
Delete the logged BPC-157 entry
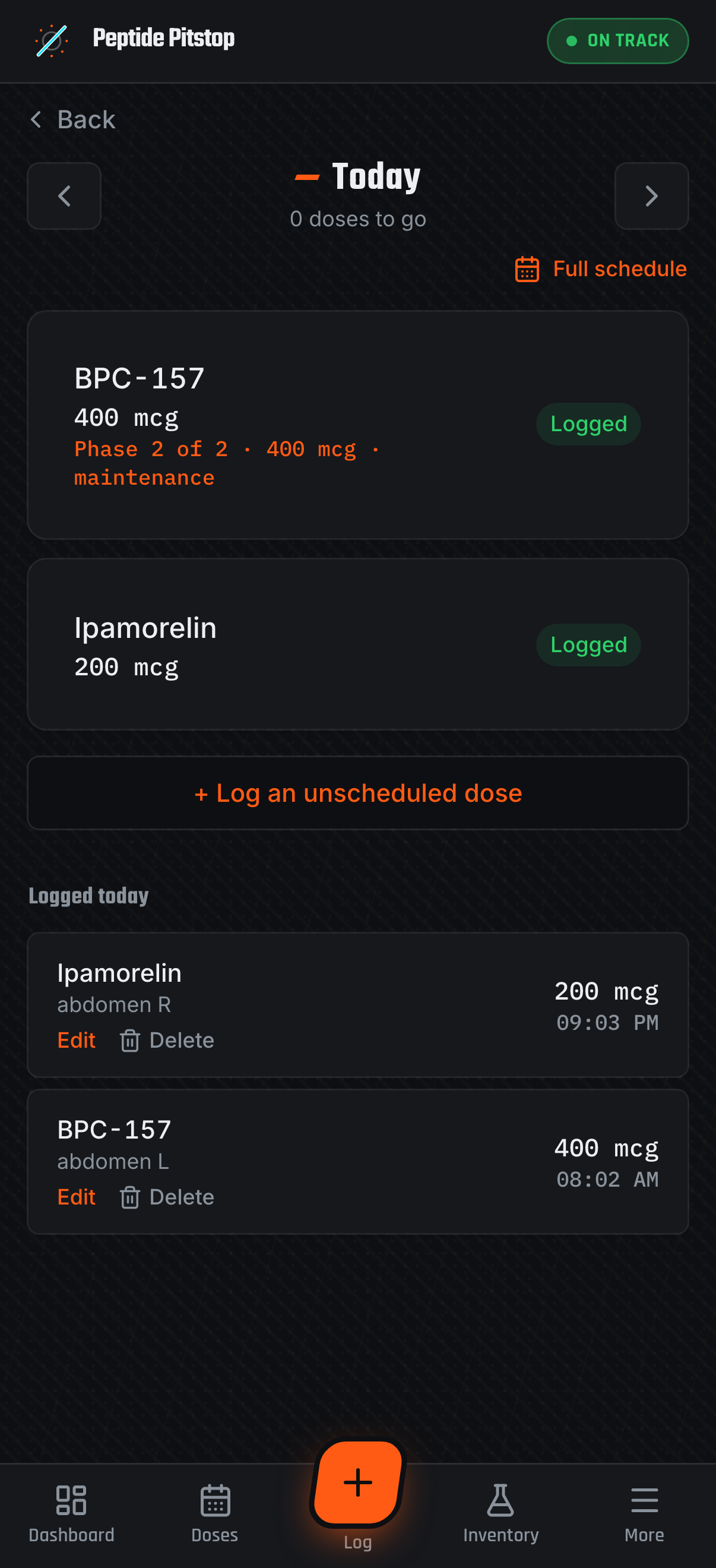pos(167,1197)
